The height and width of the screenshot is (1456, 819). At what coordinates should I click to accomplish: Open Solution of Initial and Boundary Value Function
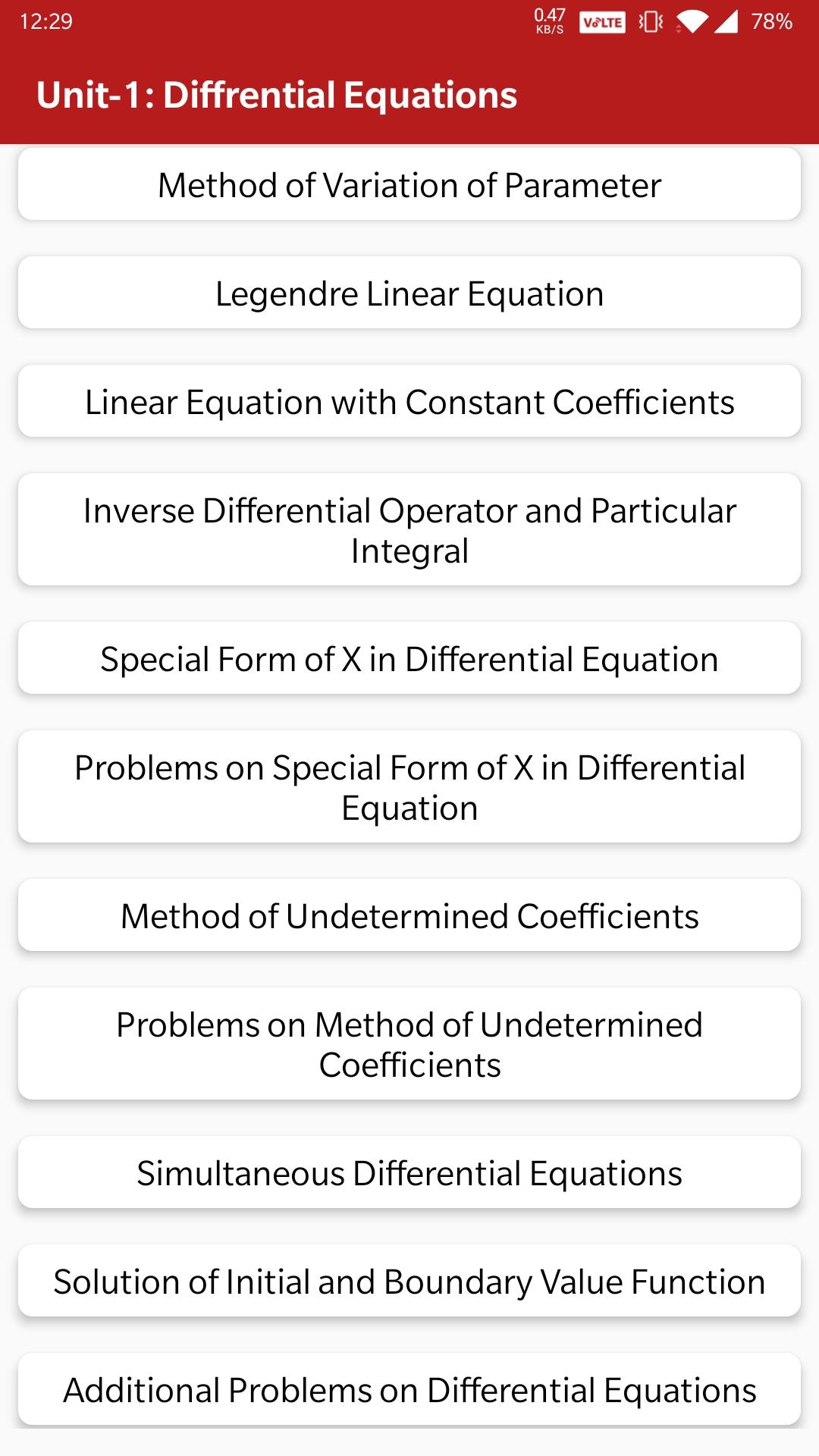tap(409, 1282)
